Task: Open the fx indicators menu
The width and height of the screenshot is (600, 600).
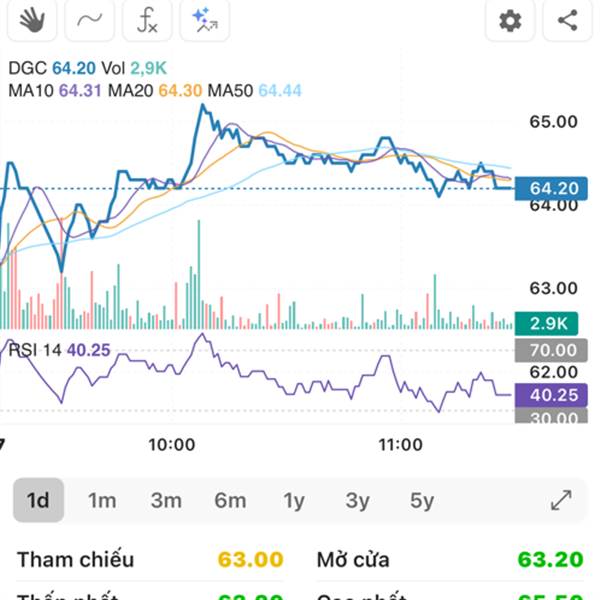Action: coord(147,20)
